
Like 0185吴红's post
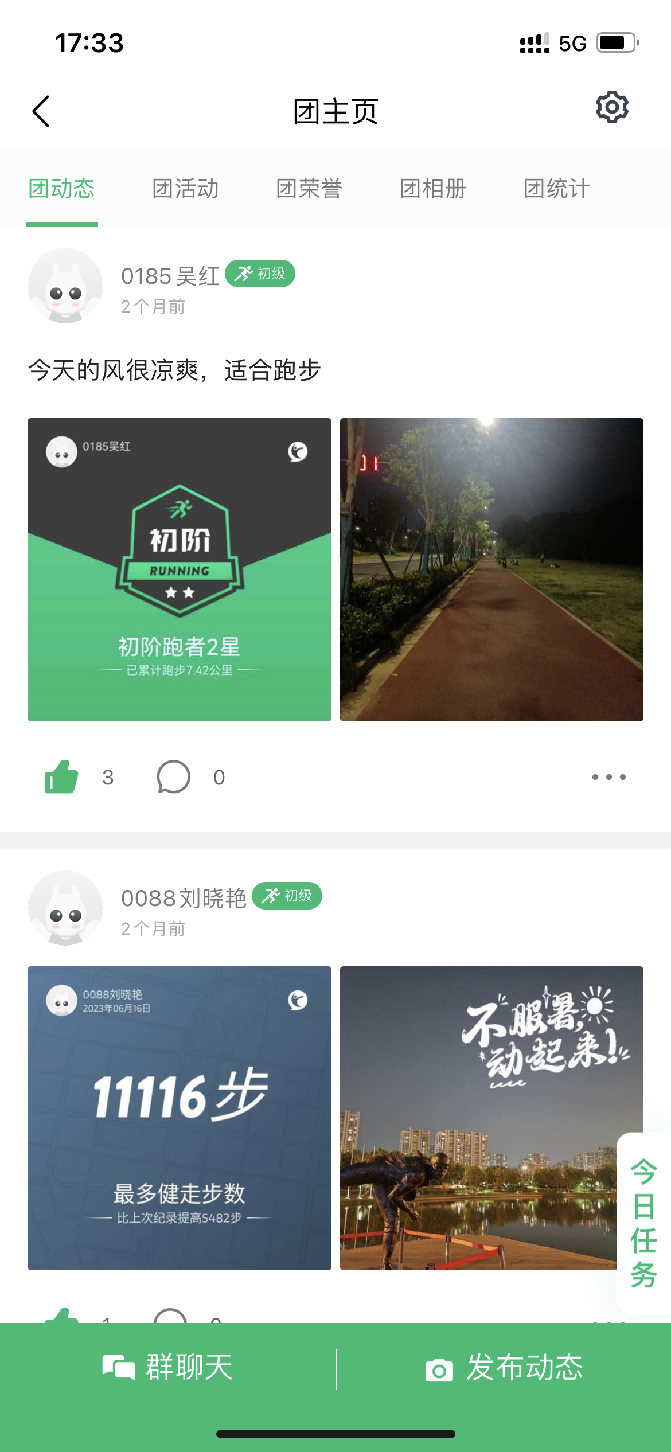[62, 777]
